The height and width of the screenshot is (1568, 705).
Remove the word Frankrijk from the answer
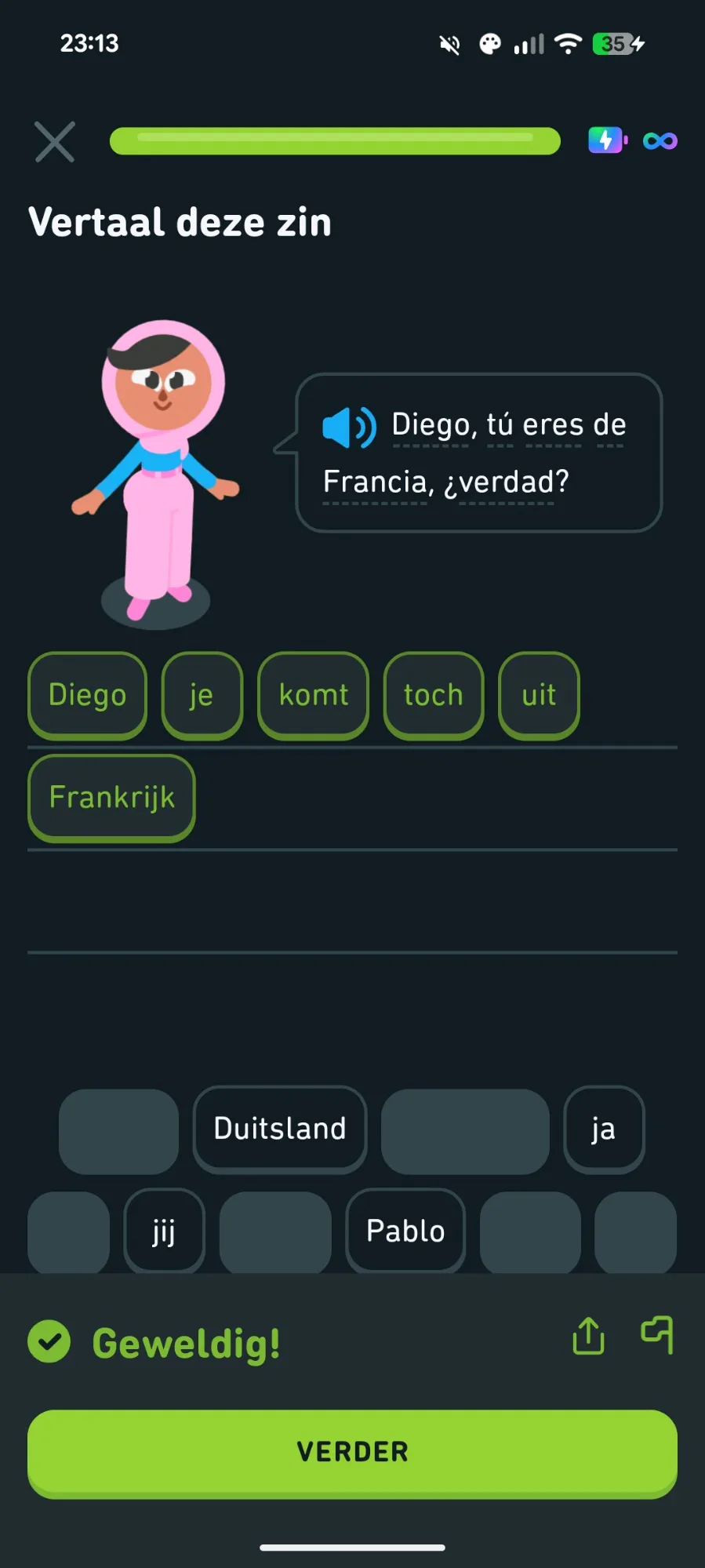tap(111, 798)
